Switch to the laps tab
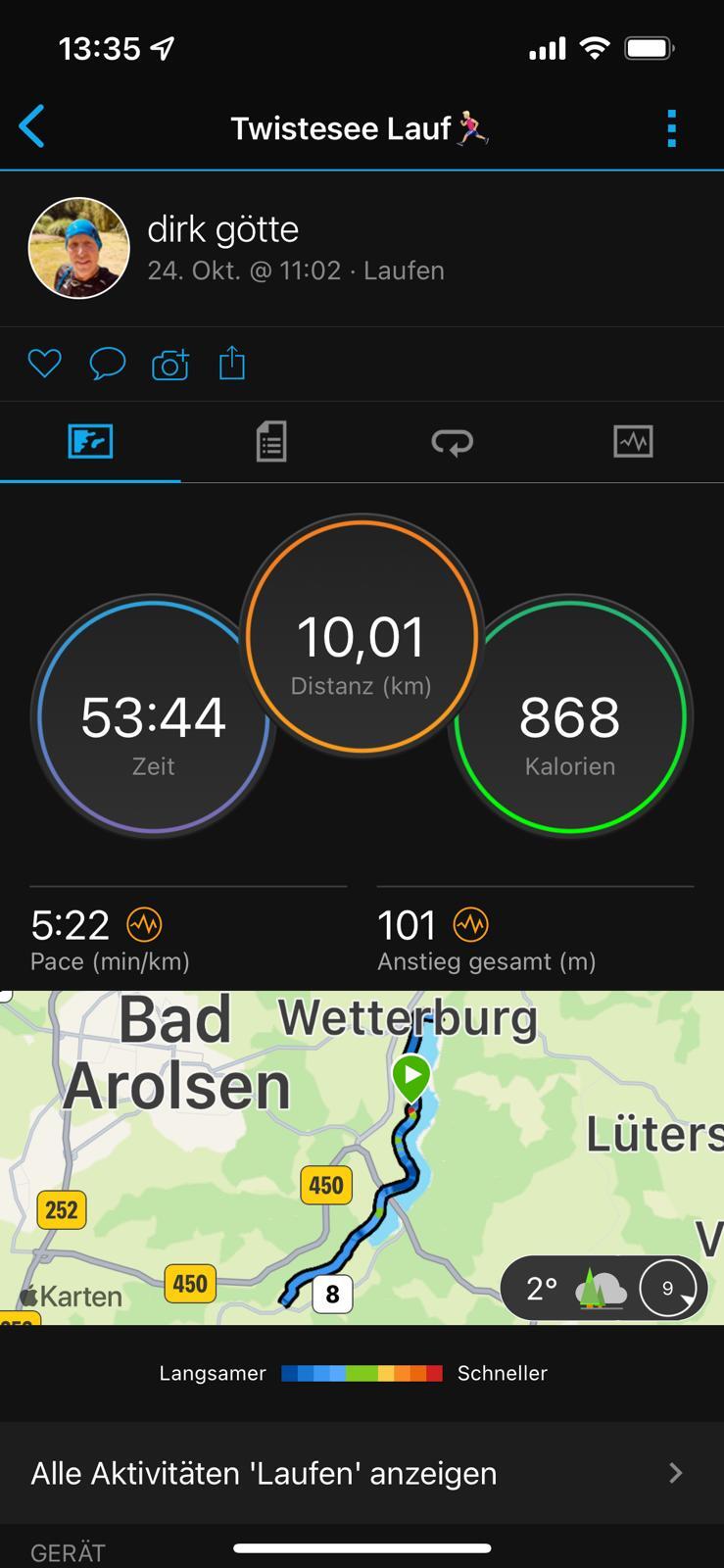Image resolution: width=724 pixels, height=1568 pixels. tap(452, 442)
